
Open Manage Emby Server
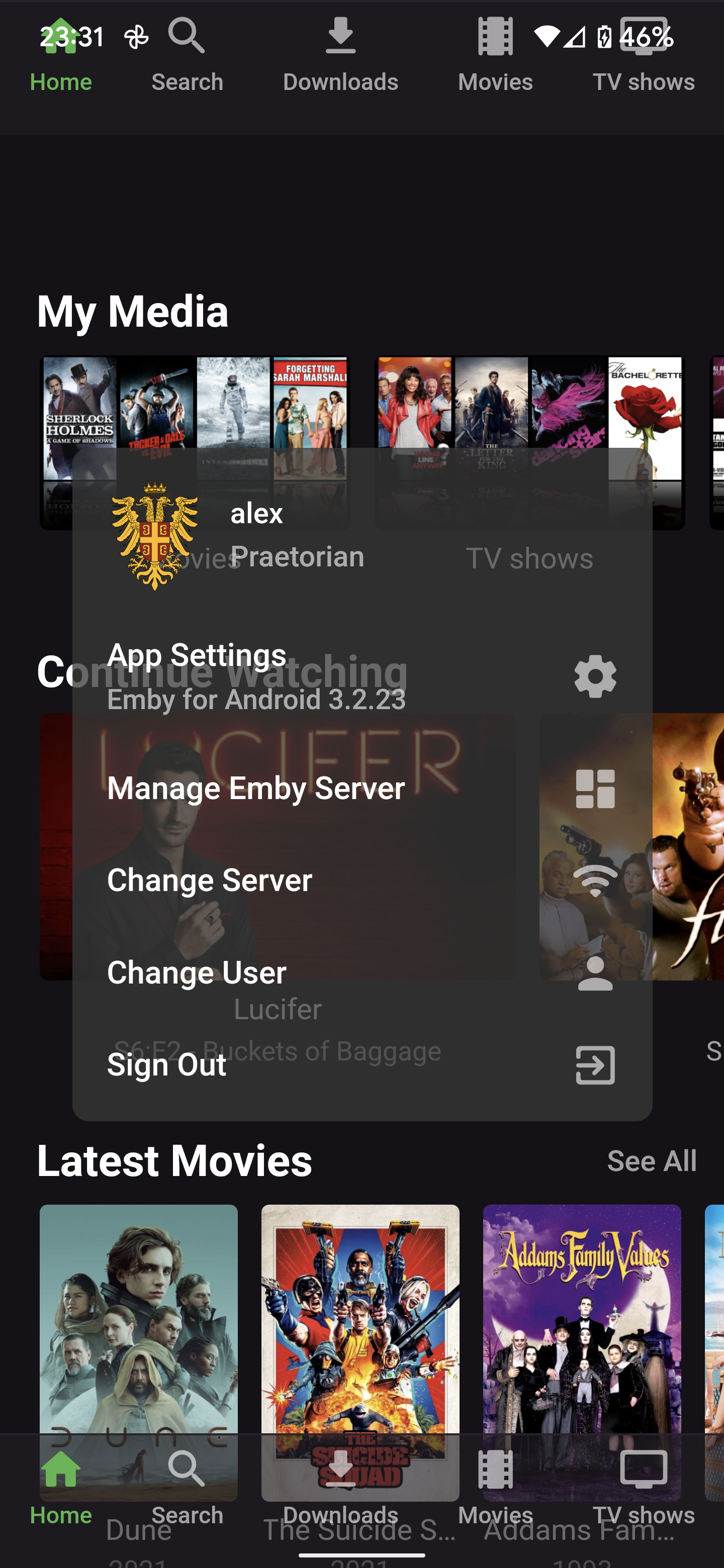[361, 788]
